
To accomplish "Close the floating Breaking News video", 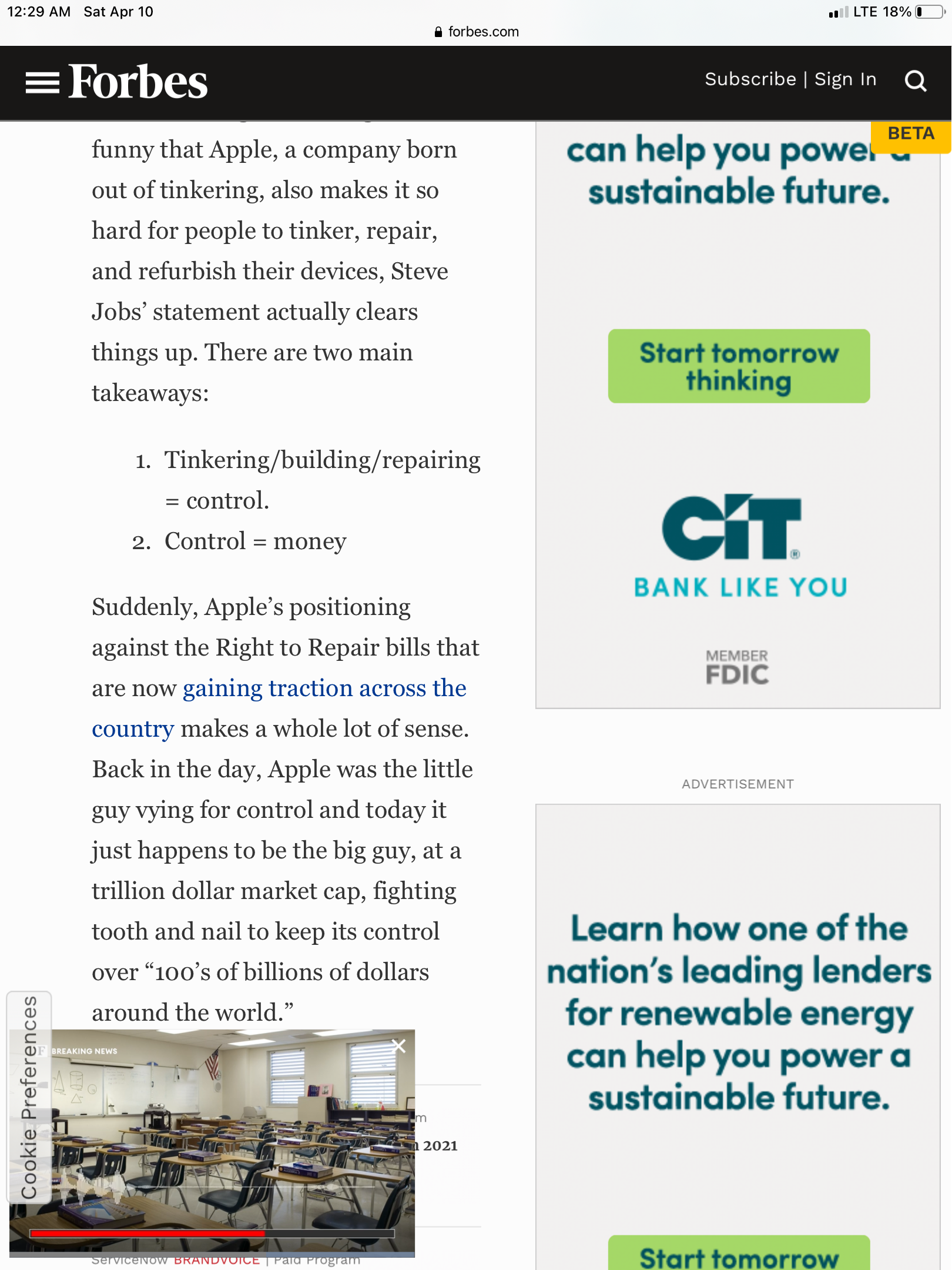I will coord(399,1046).
